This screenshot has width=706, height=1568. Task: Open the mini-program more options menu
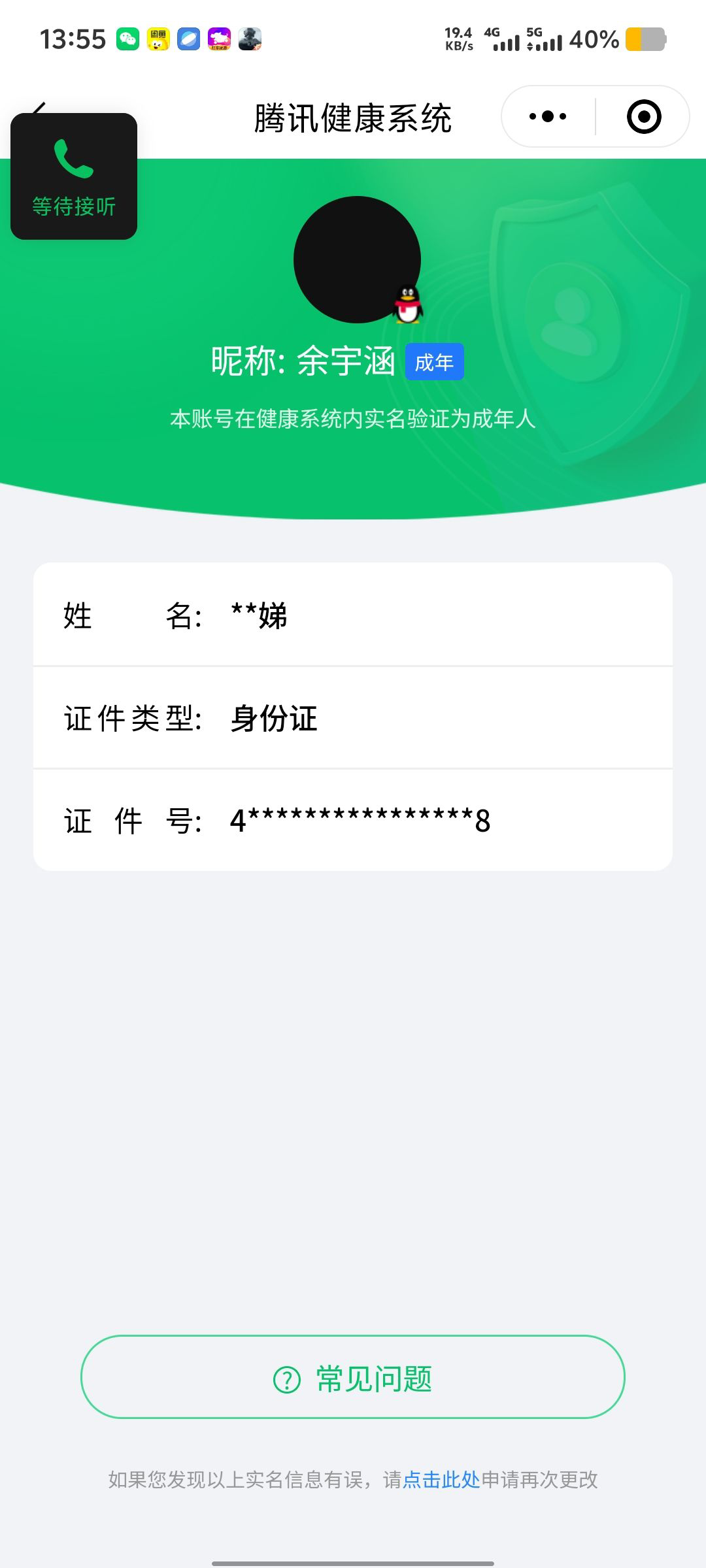tap(546, 116)
